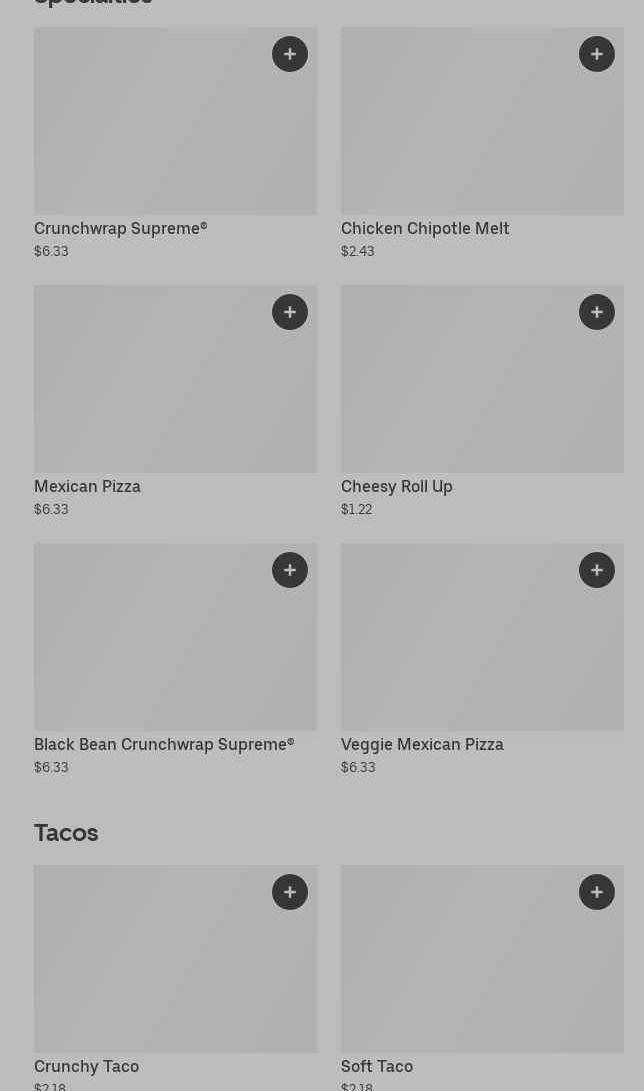Open the Crunchwrap Supreme item card

pyautogui.click(x=150, y=140)
